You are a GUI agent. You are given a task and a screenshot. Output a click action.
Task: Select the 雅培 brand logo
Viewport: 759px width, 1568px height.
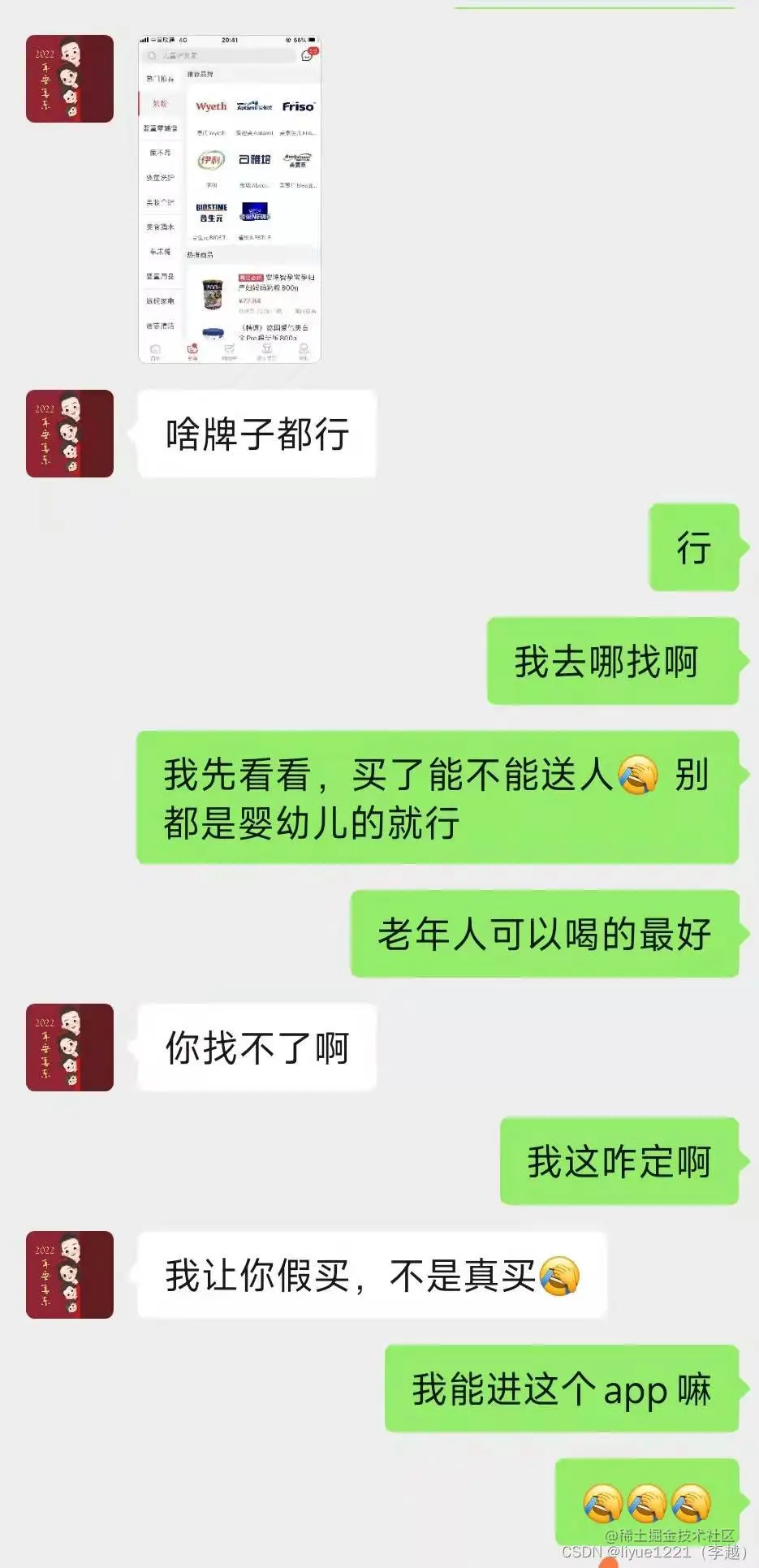[255, 161]
